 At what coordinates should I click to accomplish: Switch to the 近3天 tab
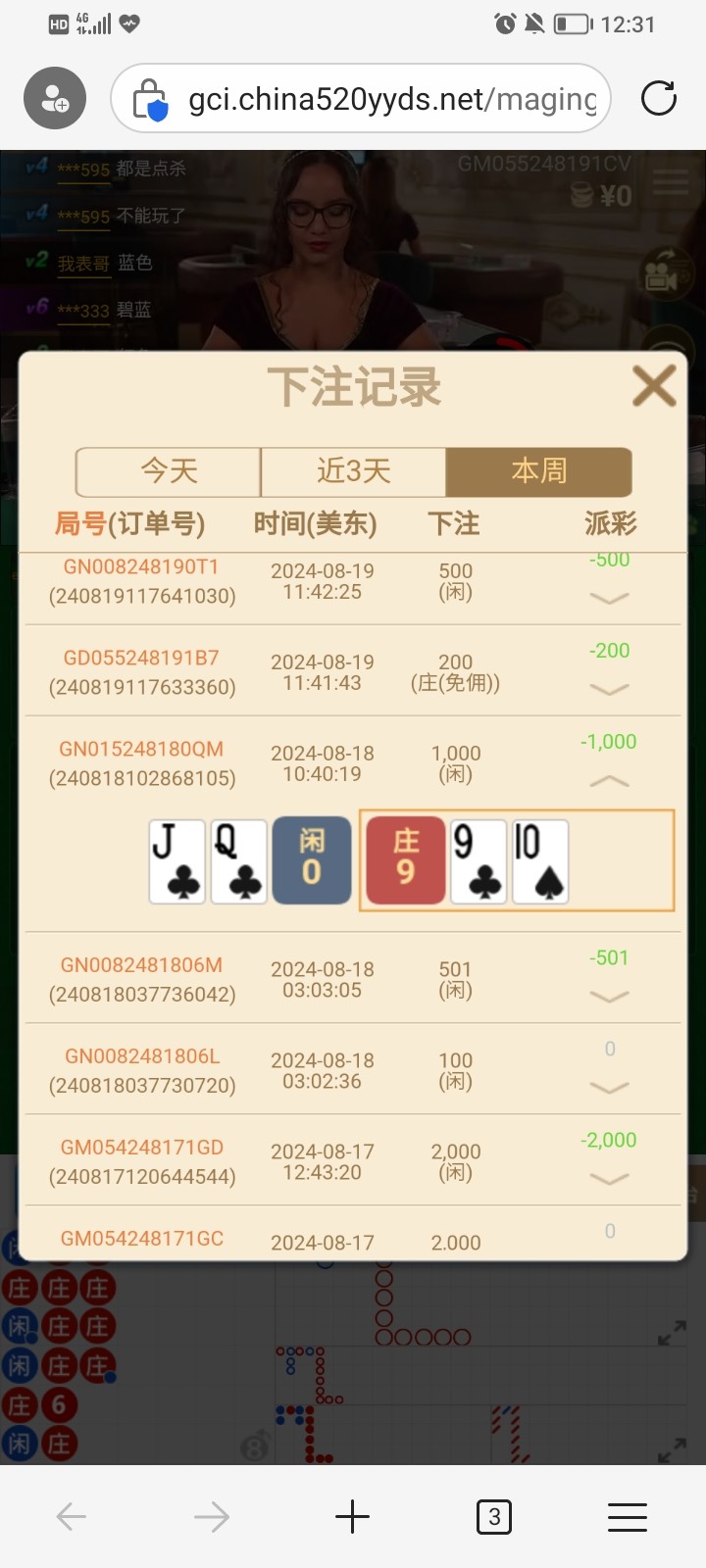pyautogui.click(x=353, y=471)
